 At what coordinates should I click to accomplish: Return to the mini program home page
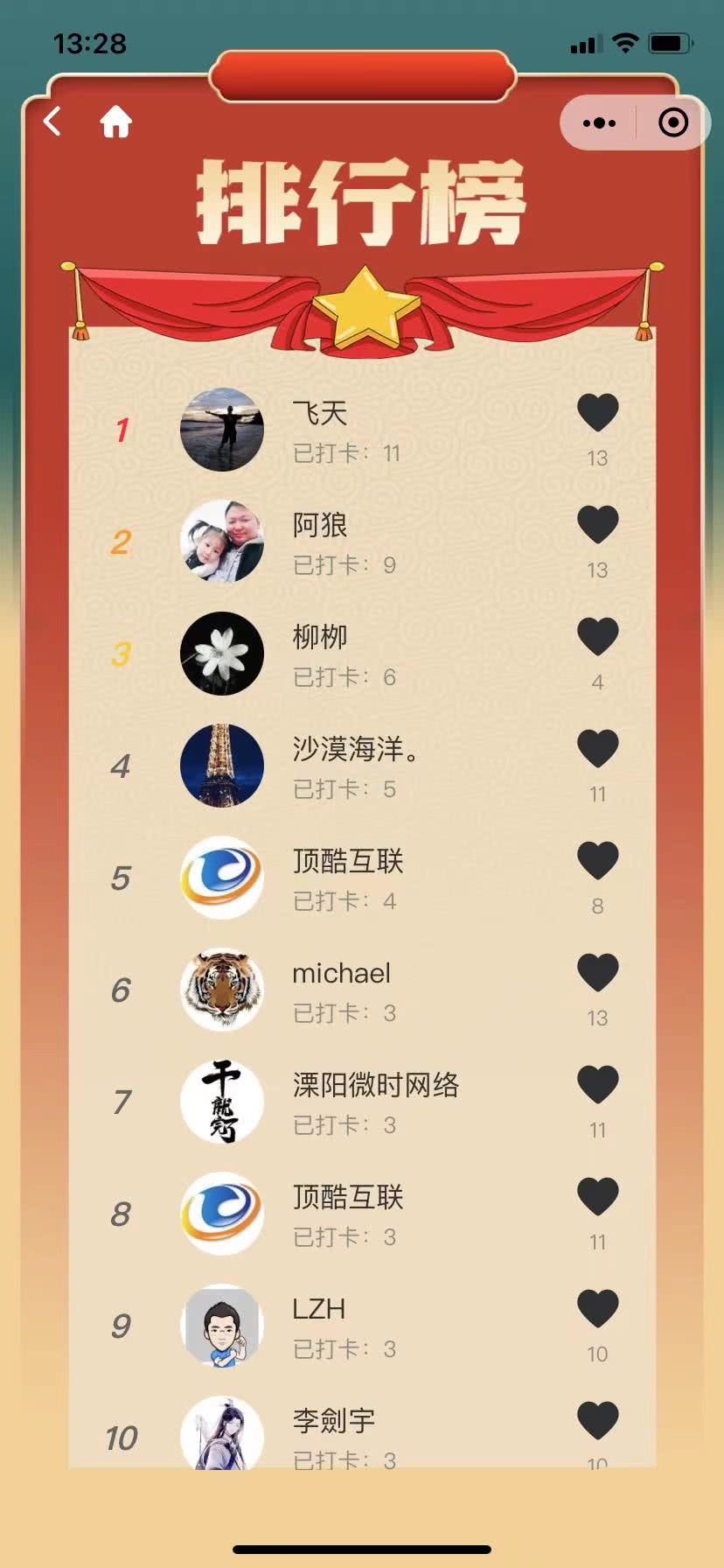(x=115, y=122)
